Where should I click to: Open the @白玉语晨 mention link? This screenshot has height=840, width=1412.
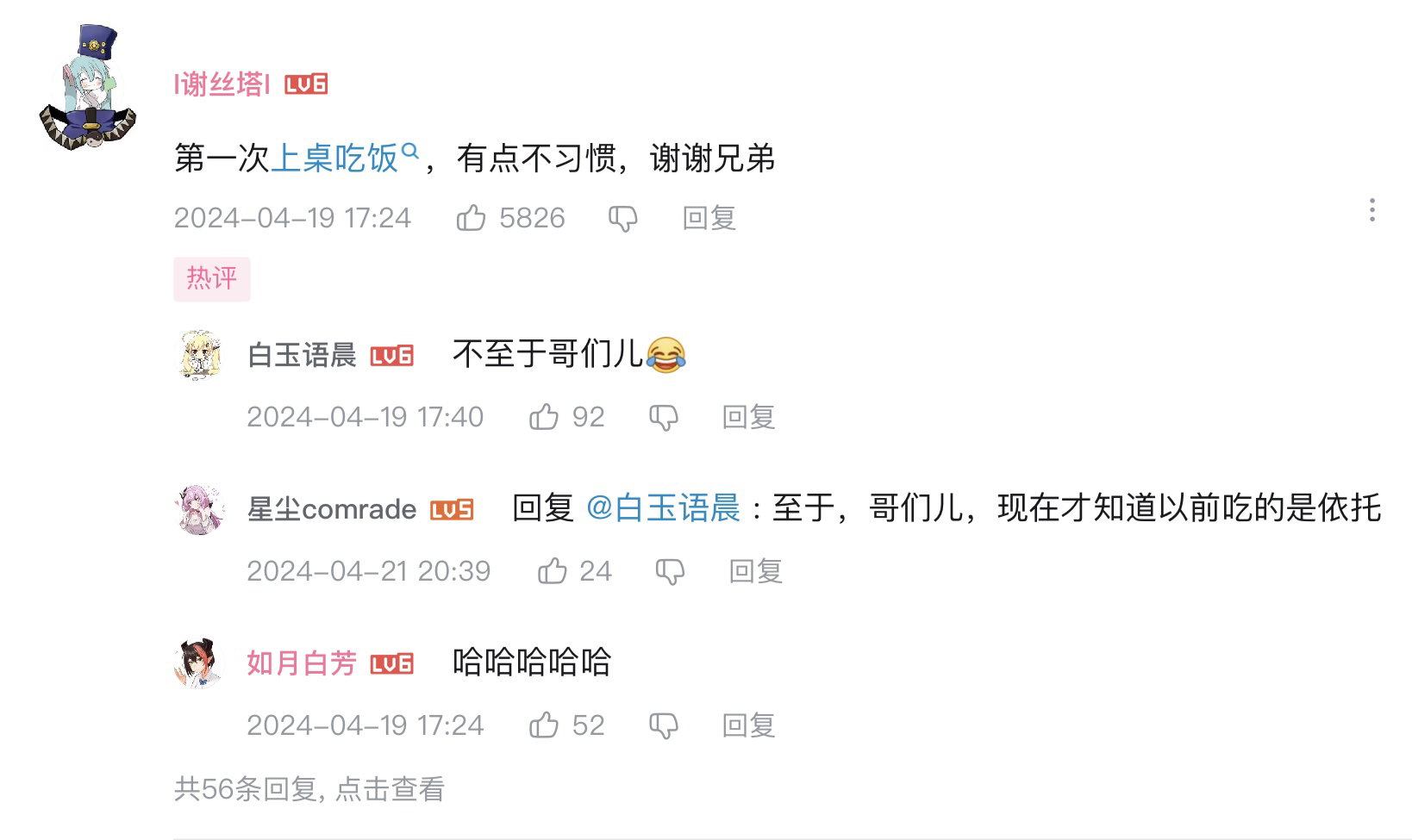click(x=662, y=508)
